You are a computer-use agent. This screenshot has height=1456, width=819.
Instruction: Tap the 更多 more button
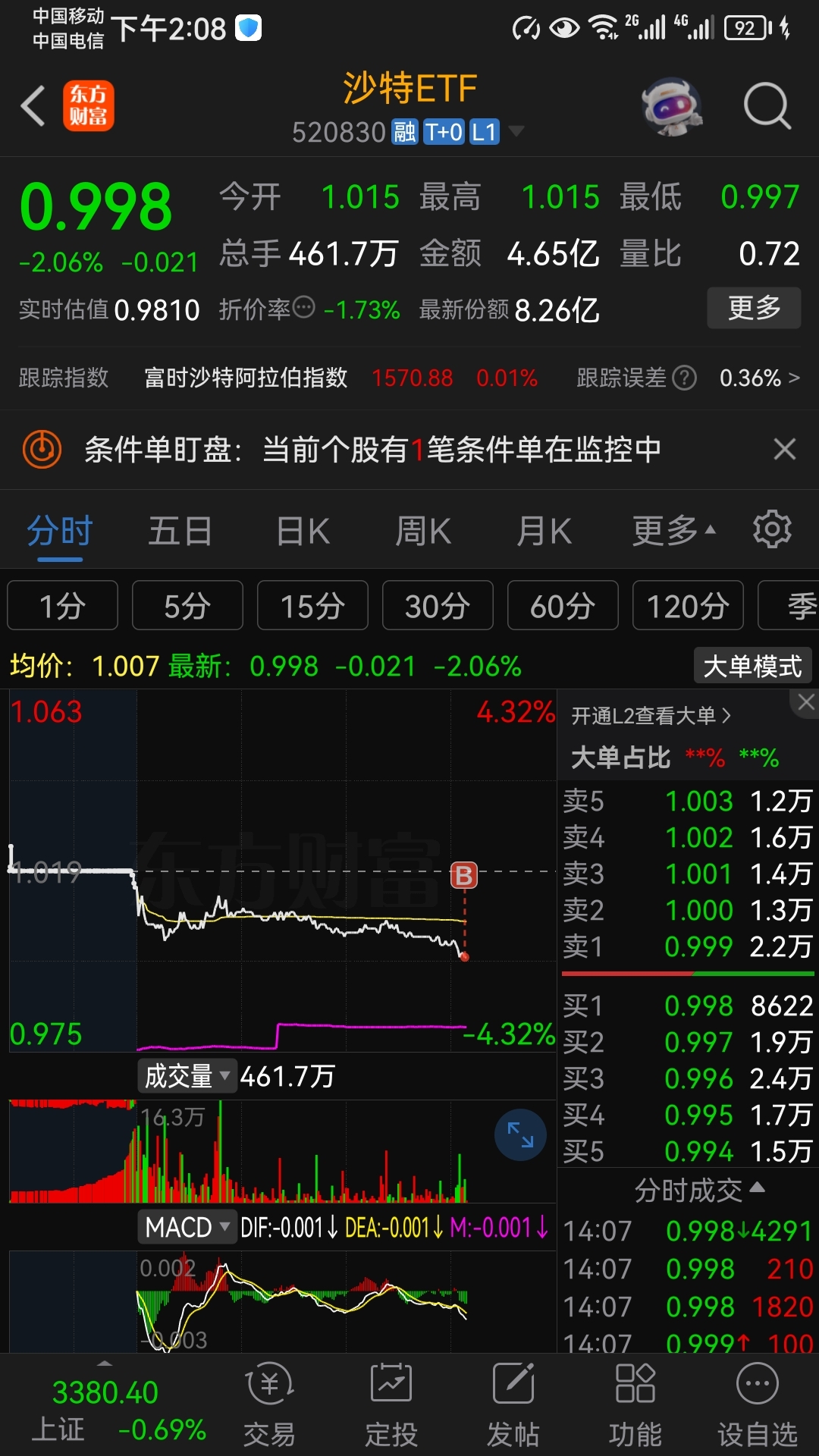pyautogui.click(x=755, y=308)
